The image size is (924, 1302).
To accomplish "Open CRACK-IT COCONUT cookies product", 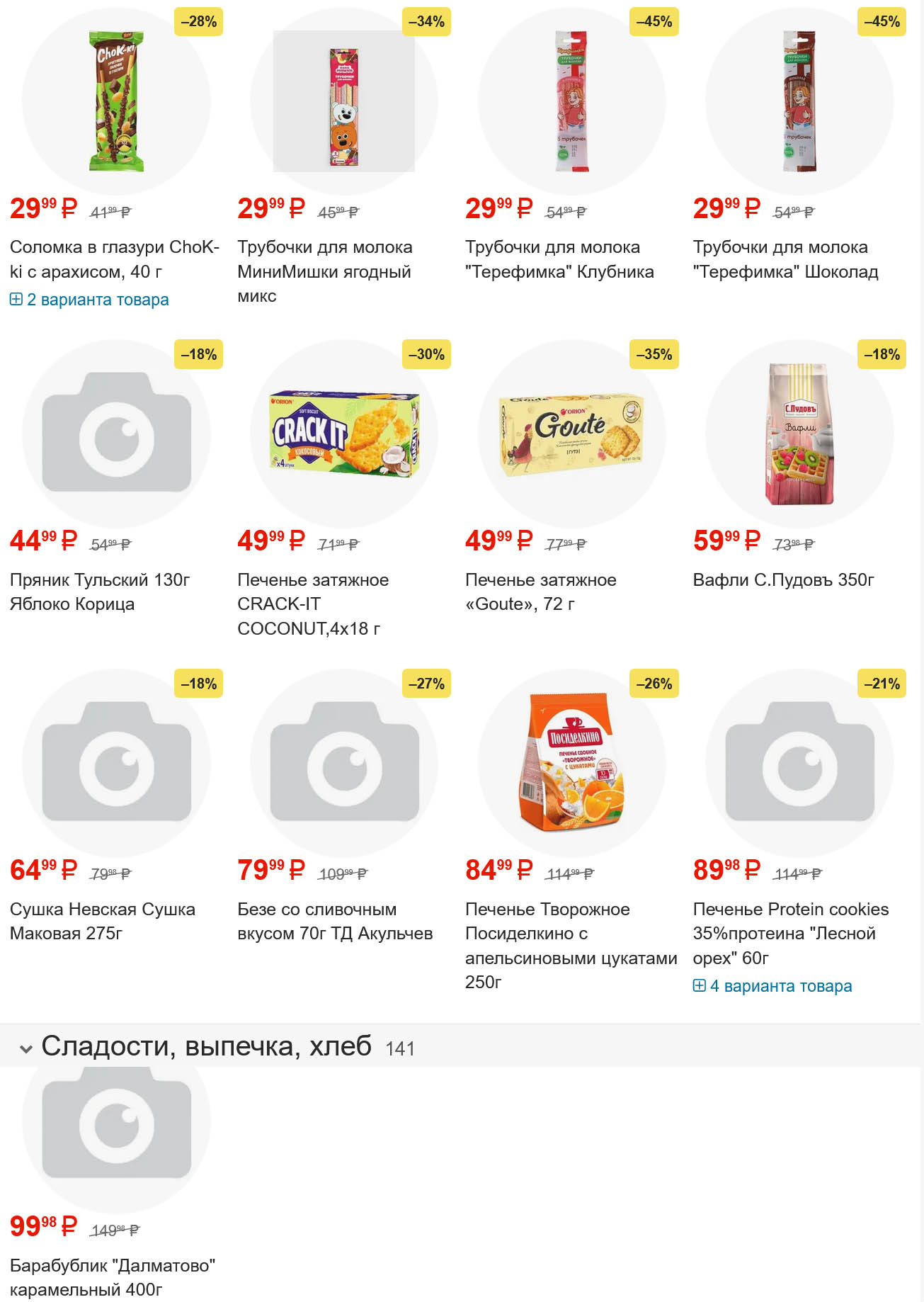I will 312,604.
